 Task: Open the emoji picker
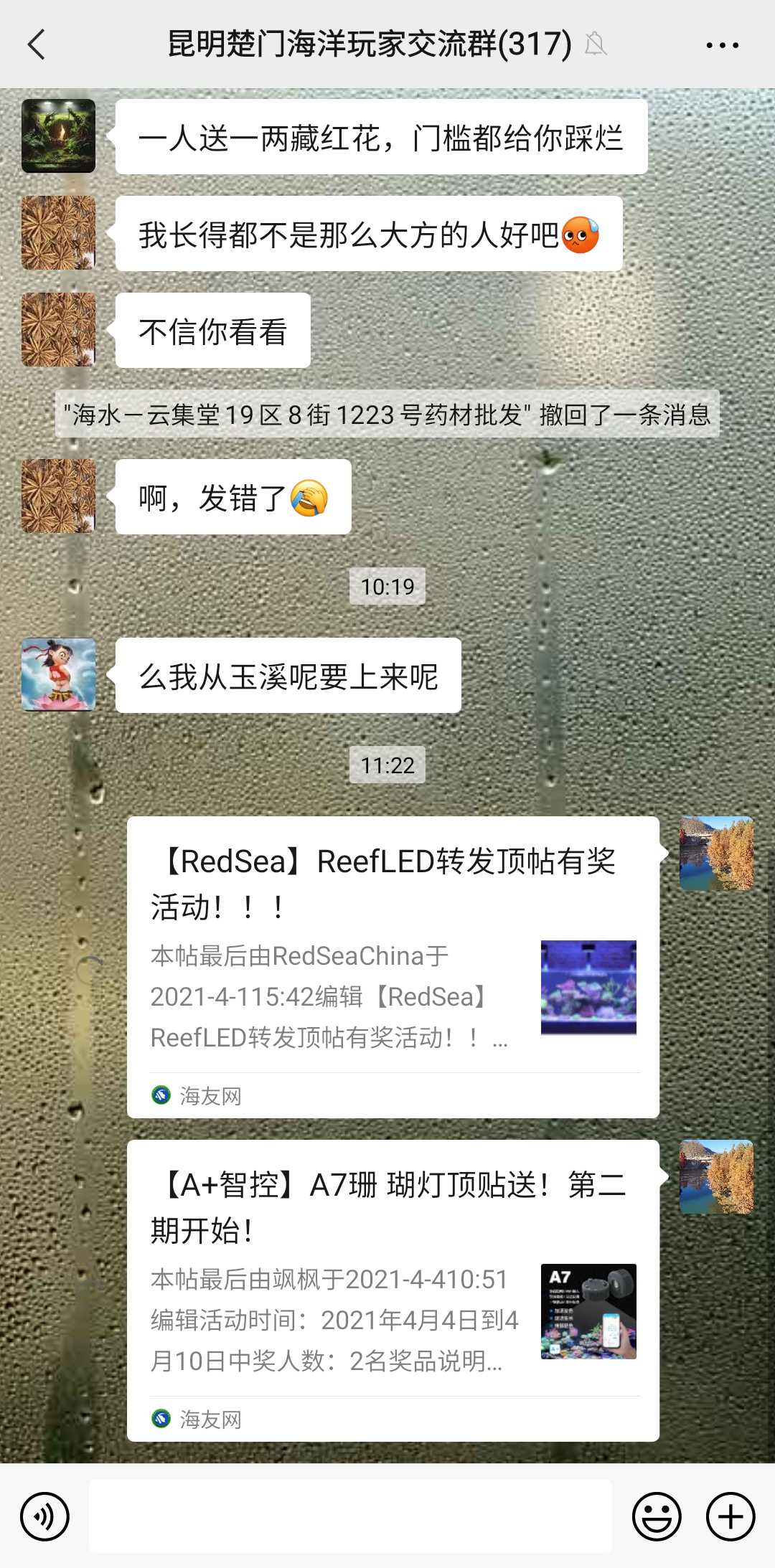656,1516
